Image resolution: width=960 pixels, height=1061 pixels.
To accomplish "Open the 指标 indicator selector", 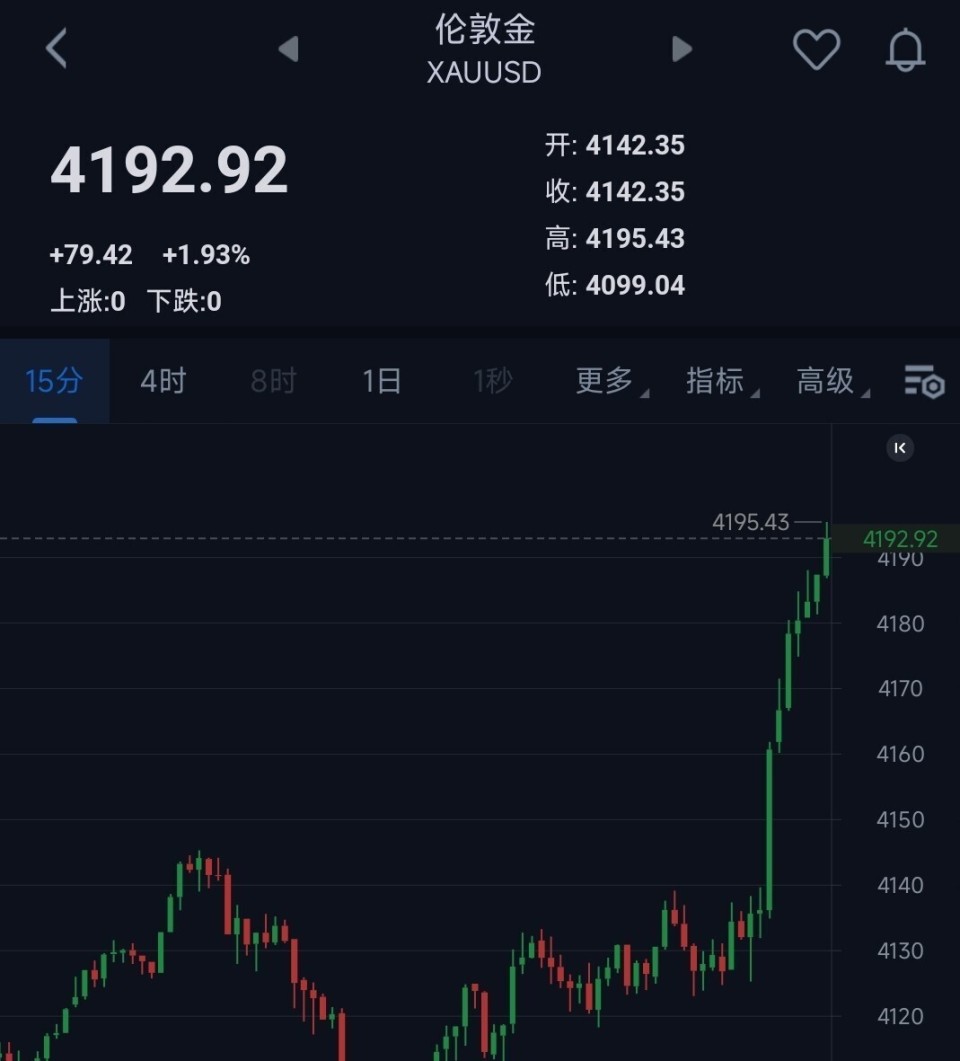I will [716, 382].
